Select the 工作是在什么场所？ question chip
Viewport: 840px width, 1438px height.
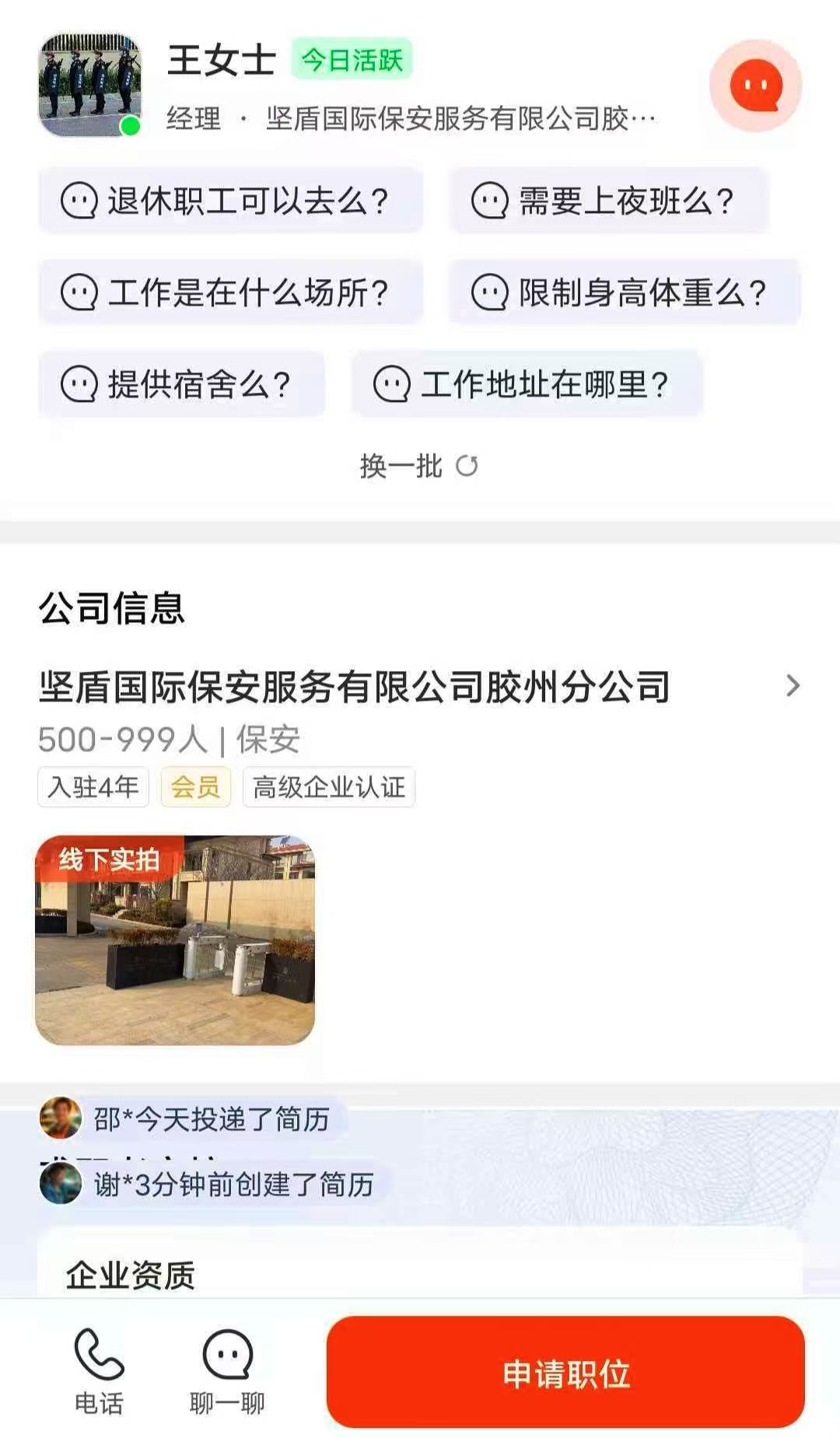tap(230, 292)
